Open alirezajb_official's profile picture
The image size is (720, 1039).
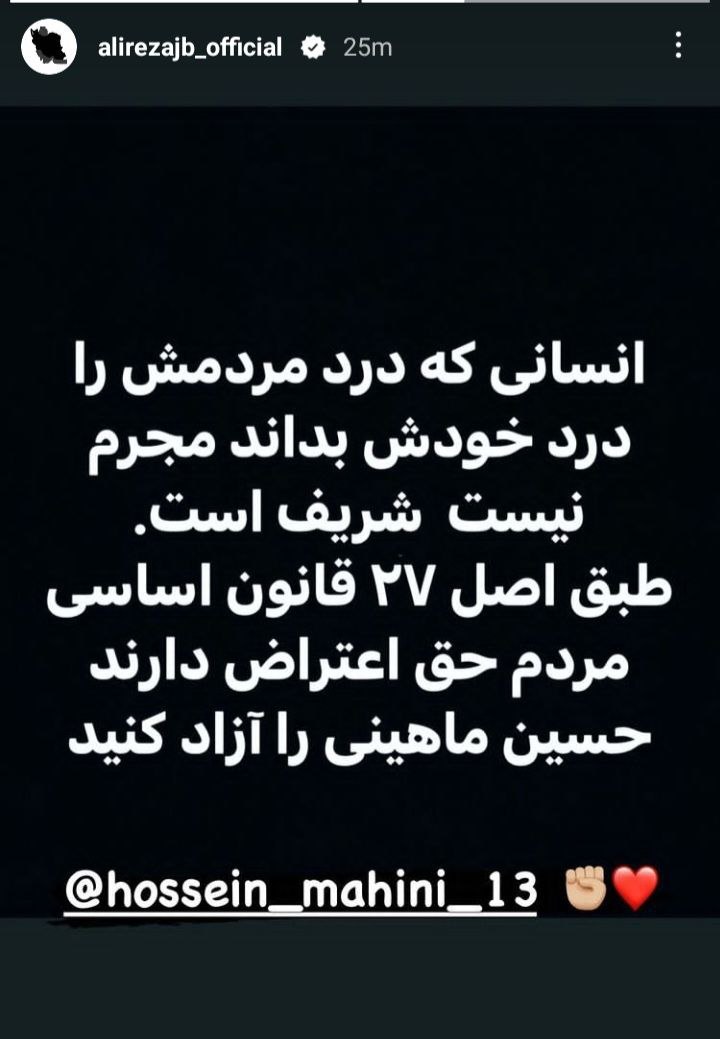click(49, 47)
